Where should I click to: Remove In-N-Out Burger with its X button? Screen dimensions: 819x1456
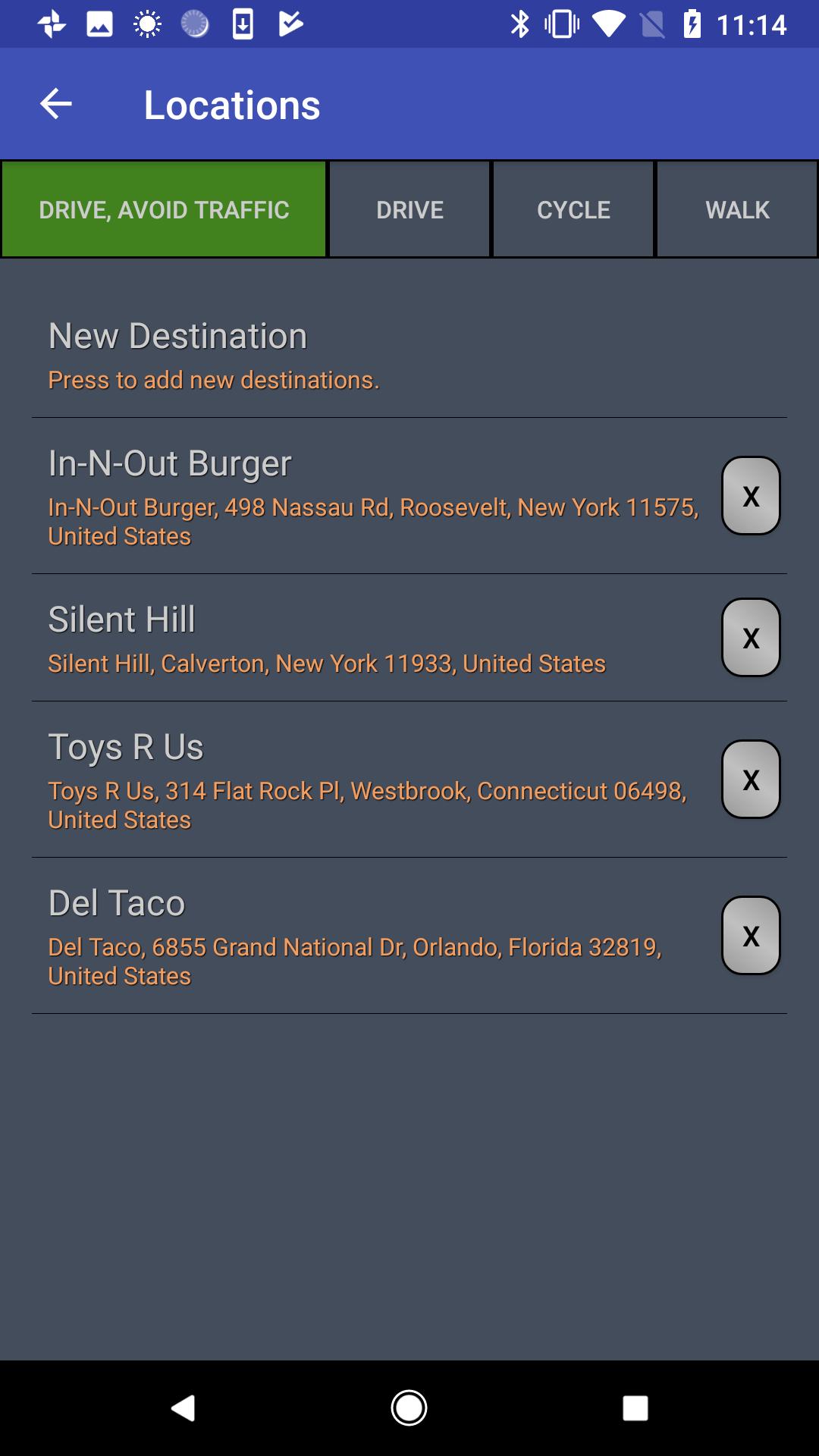(x=751, y=496)
